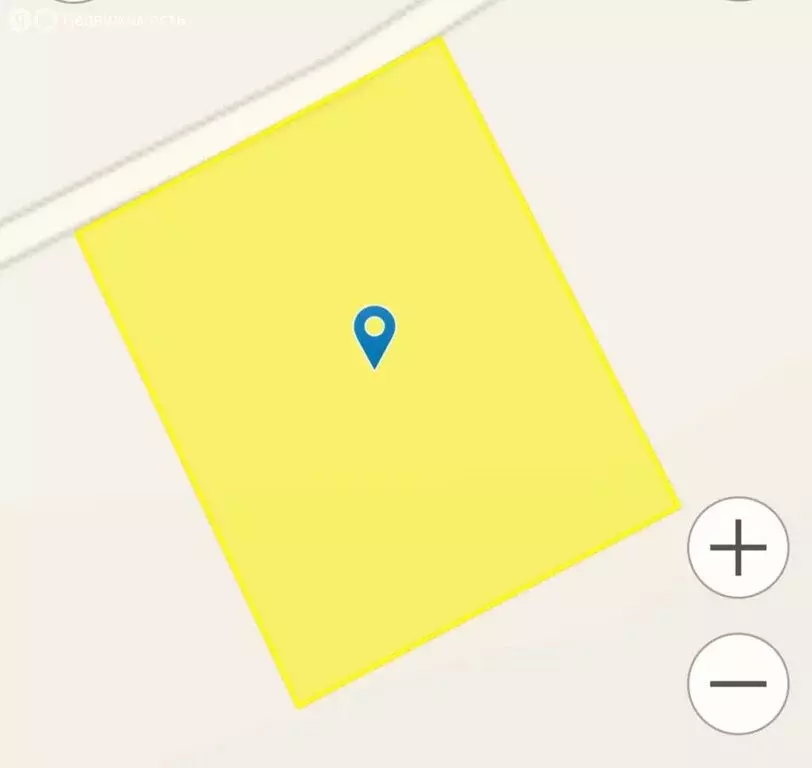
Task: Tap the blue location pin
Action: (374, 333)
